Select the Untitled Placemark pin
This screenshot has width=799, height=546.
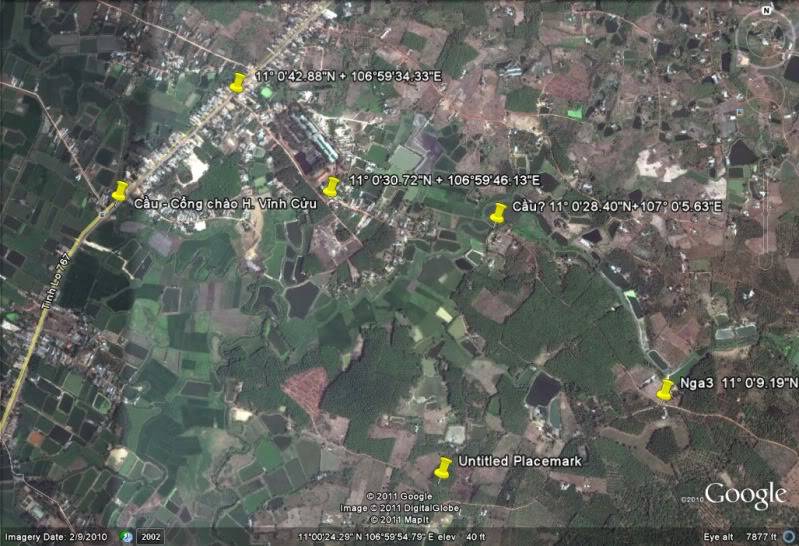444,467
